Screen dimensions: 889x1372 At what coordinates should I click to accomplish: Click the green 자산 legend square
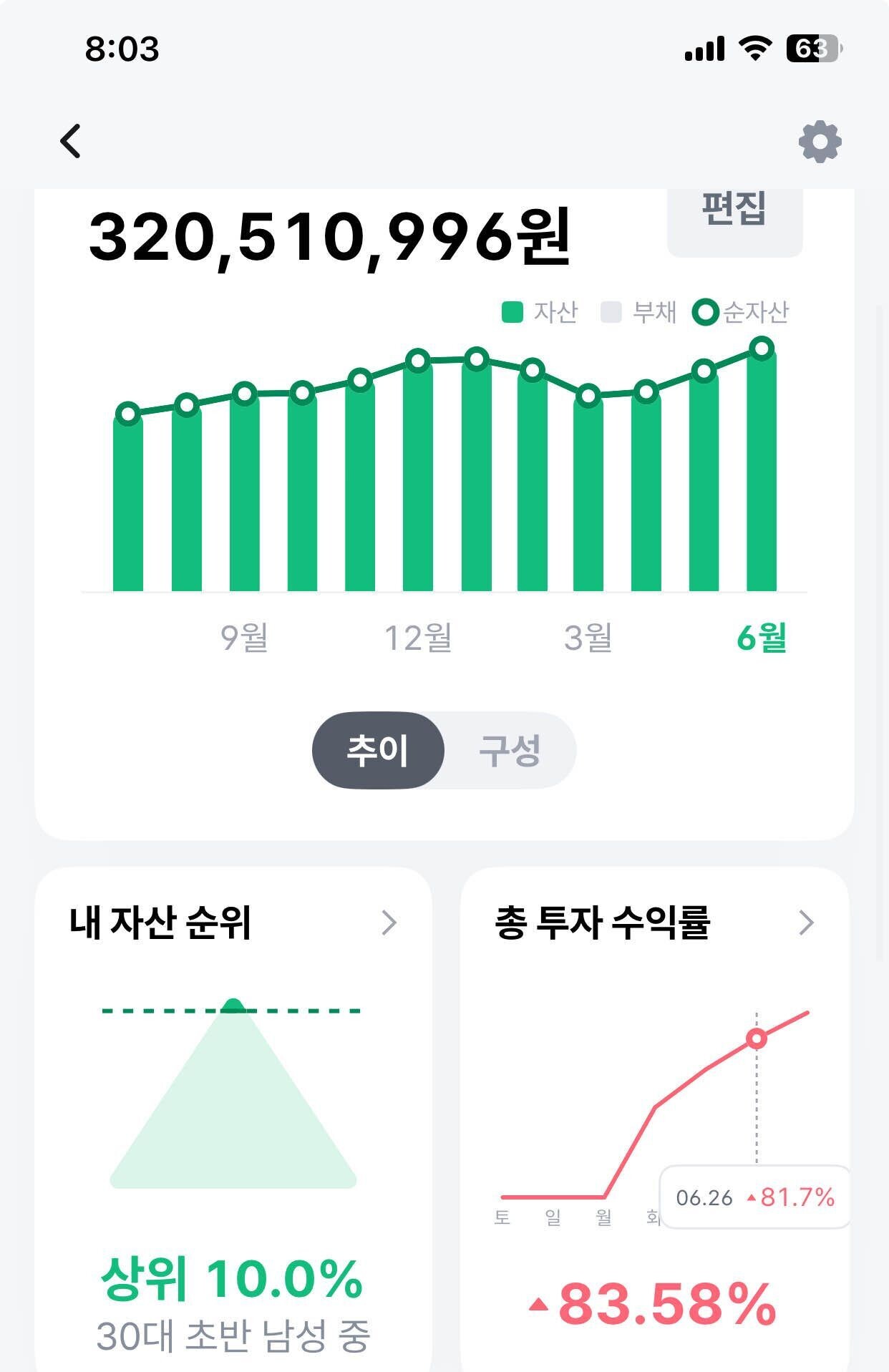[511, 313]
